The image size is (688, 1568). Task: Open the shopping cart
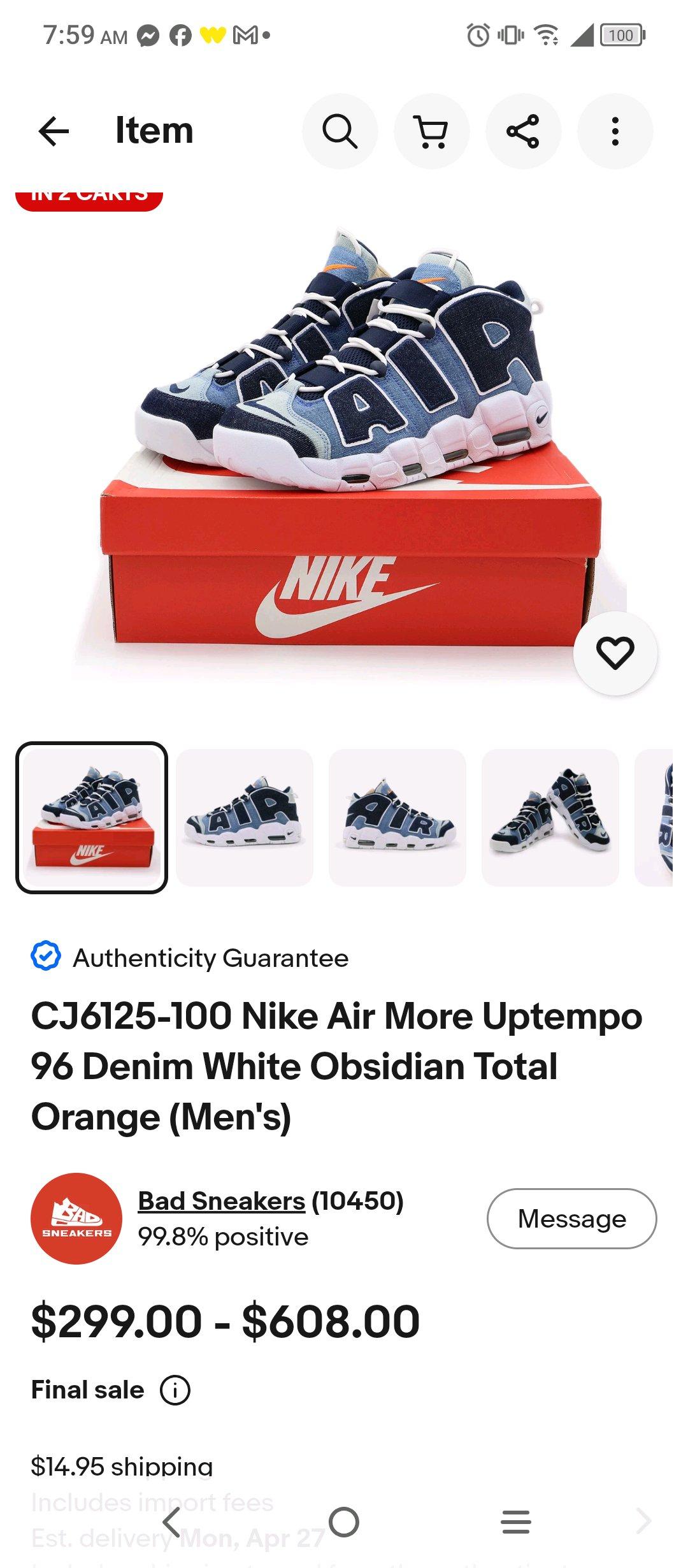point(432,131)
